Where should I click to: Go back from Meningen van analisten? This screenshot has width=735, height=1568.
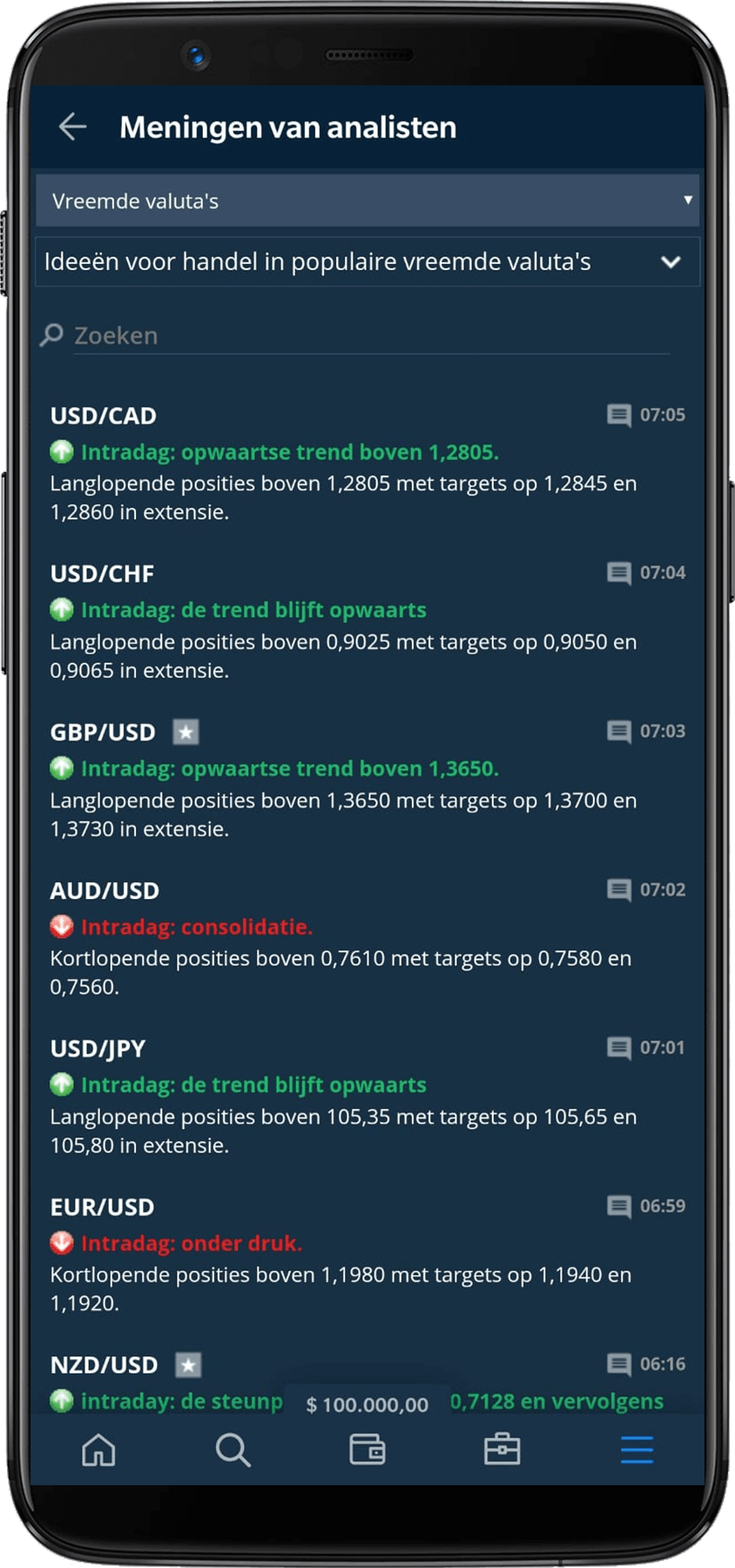(72, 127)
